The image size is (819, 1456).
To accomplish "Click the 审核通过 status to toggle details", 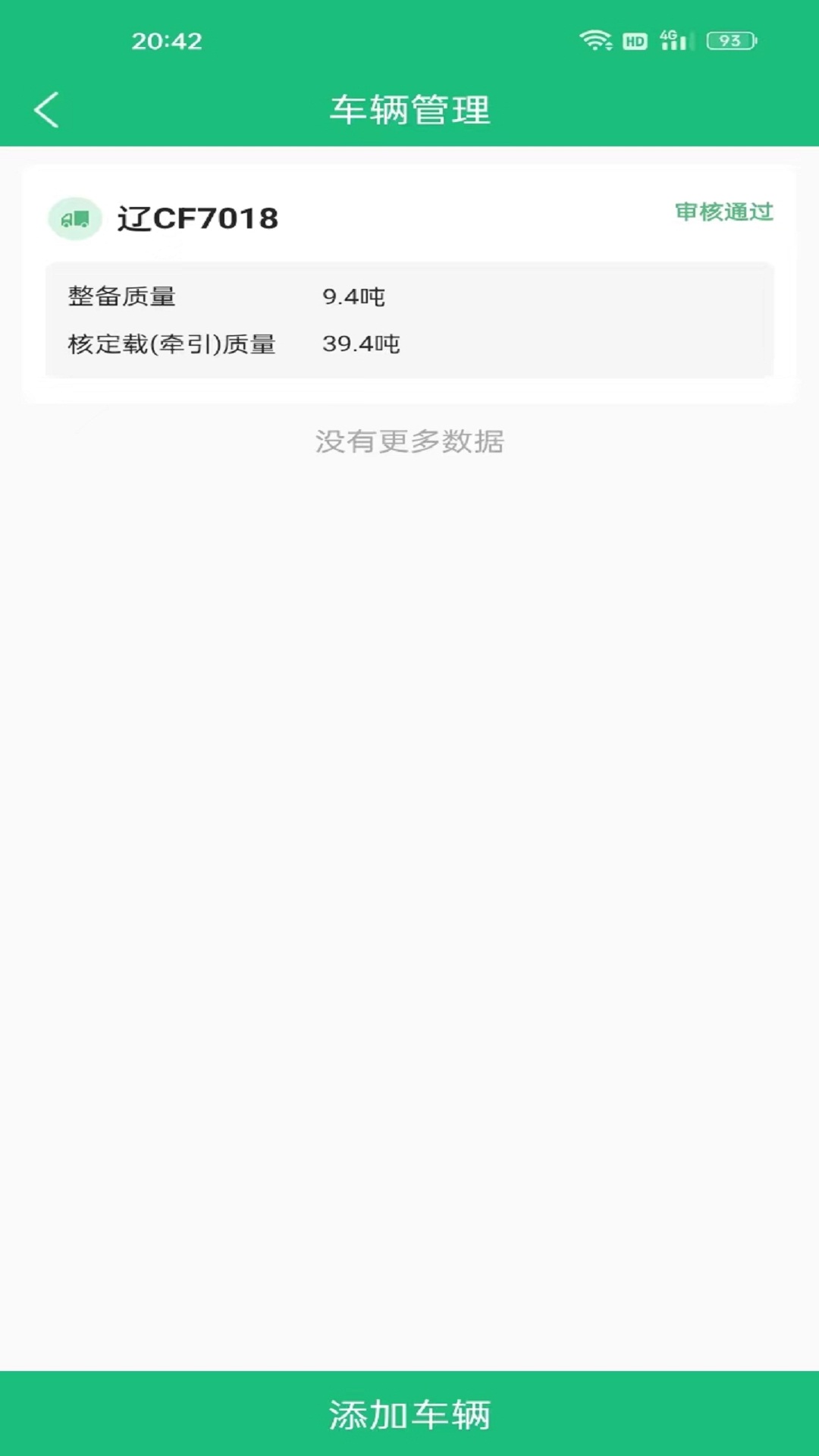I will [723, 213].
